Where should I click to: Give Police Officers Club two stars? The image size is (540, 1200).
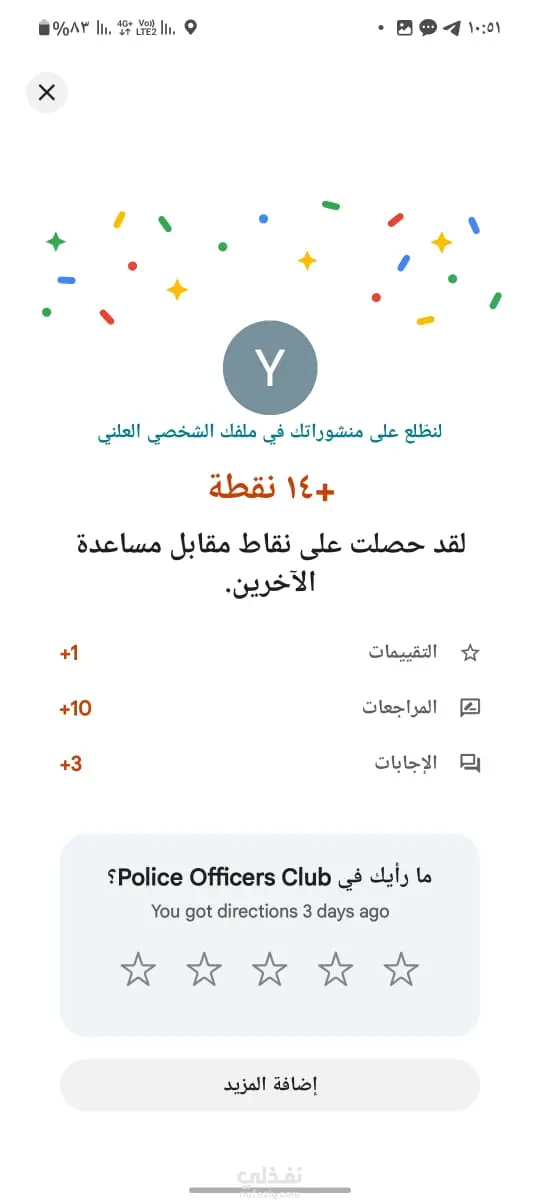(x=336, y=969)
